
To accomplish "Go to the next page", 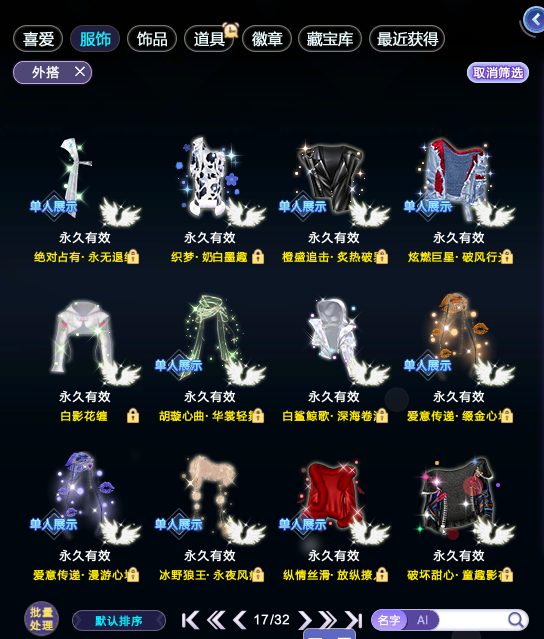I will (x=304, y=620).
